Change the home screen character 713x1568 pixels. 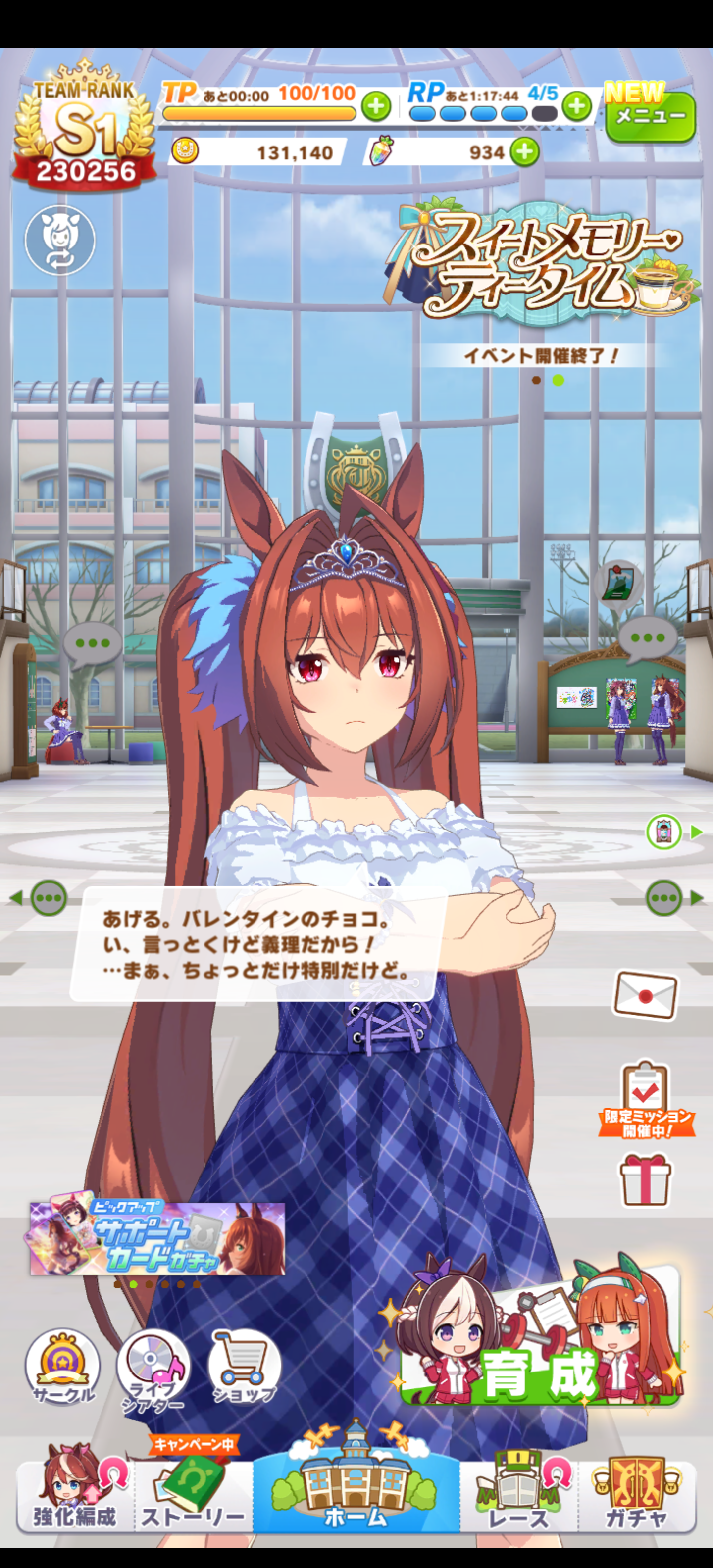point(60,240)
